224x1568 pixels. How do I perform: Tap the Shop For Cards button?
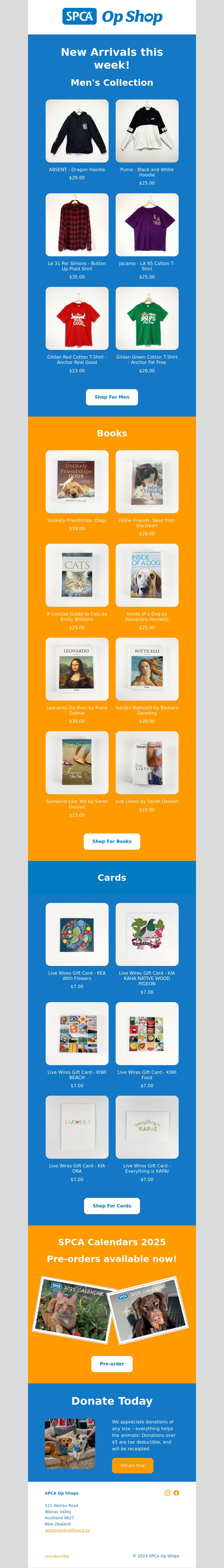(112, 1206)
